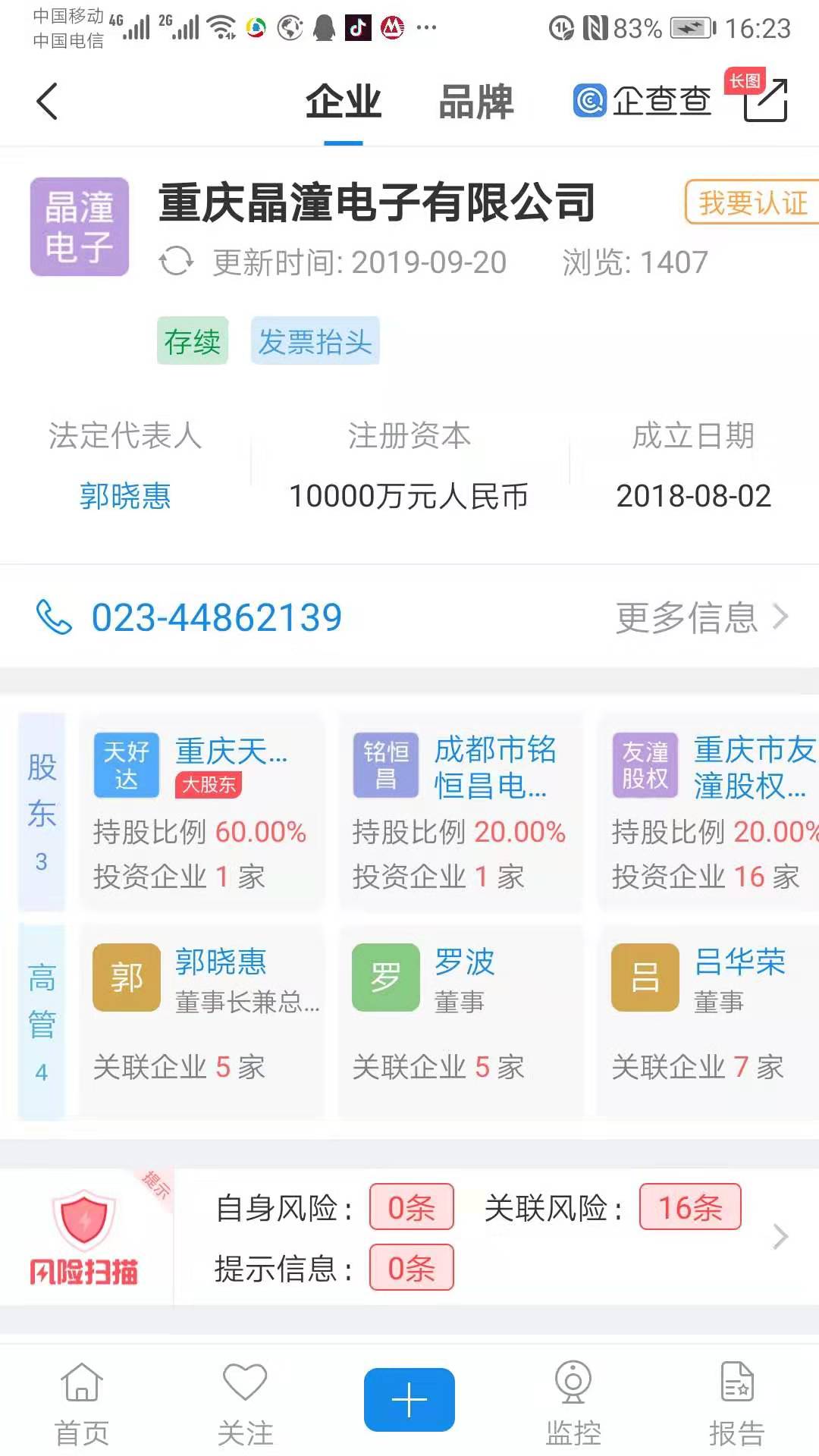Go to the 首页 tab
The width and height of the screenshot is (819, 1456).
click(82, 1404)
